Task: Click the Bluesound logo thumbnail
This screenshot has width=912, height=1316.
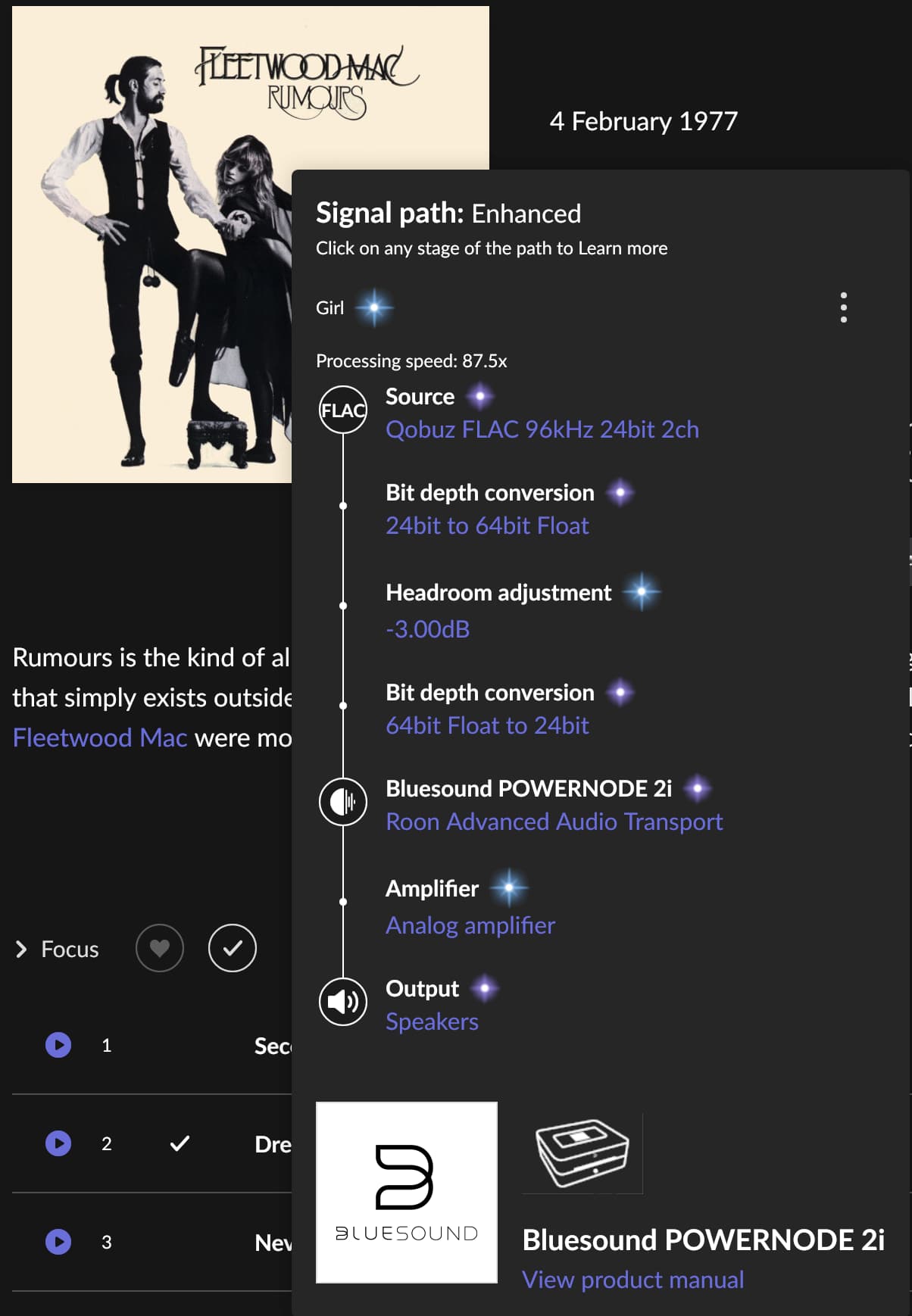Action: tap(406, 1192)
